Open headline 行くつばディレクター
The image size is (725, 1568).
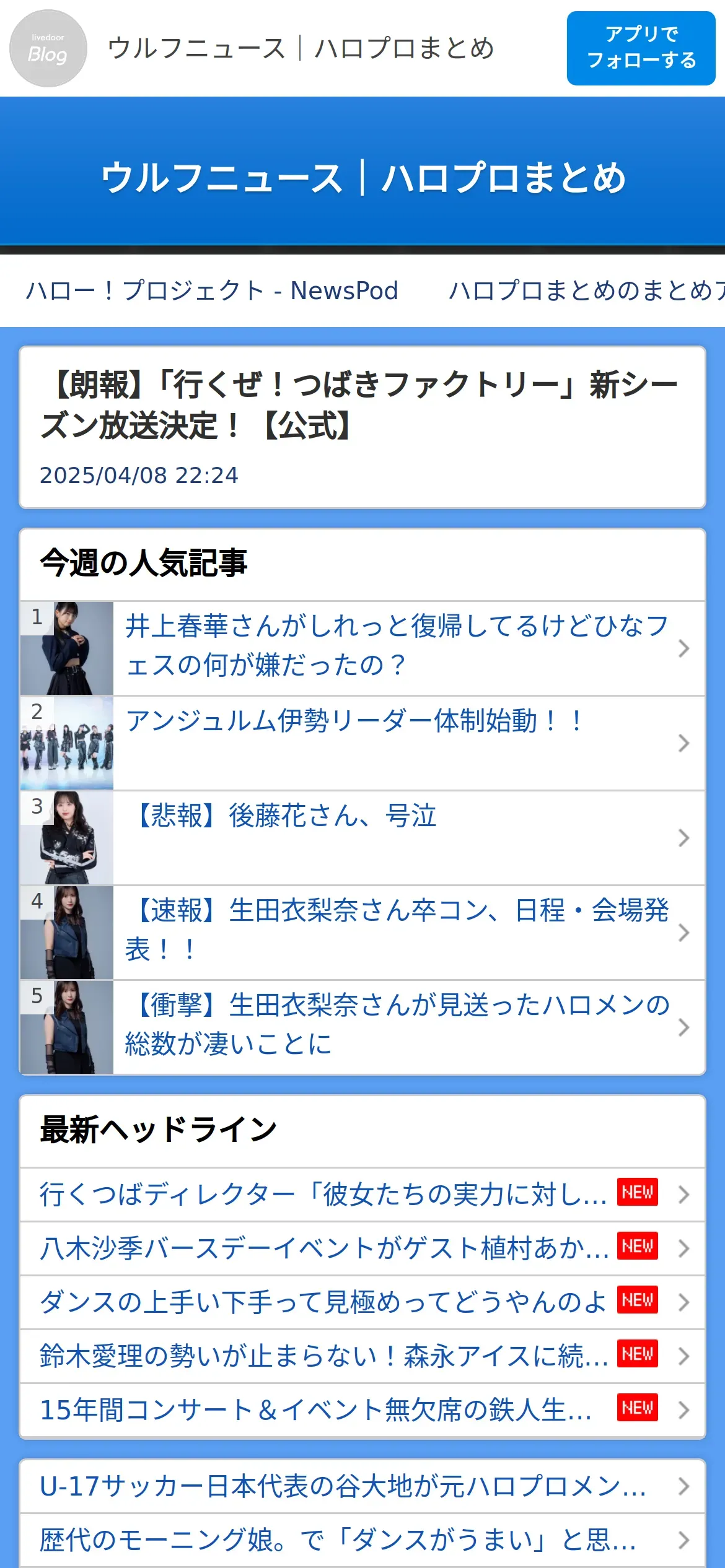click(x=323, y=1194)
